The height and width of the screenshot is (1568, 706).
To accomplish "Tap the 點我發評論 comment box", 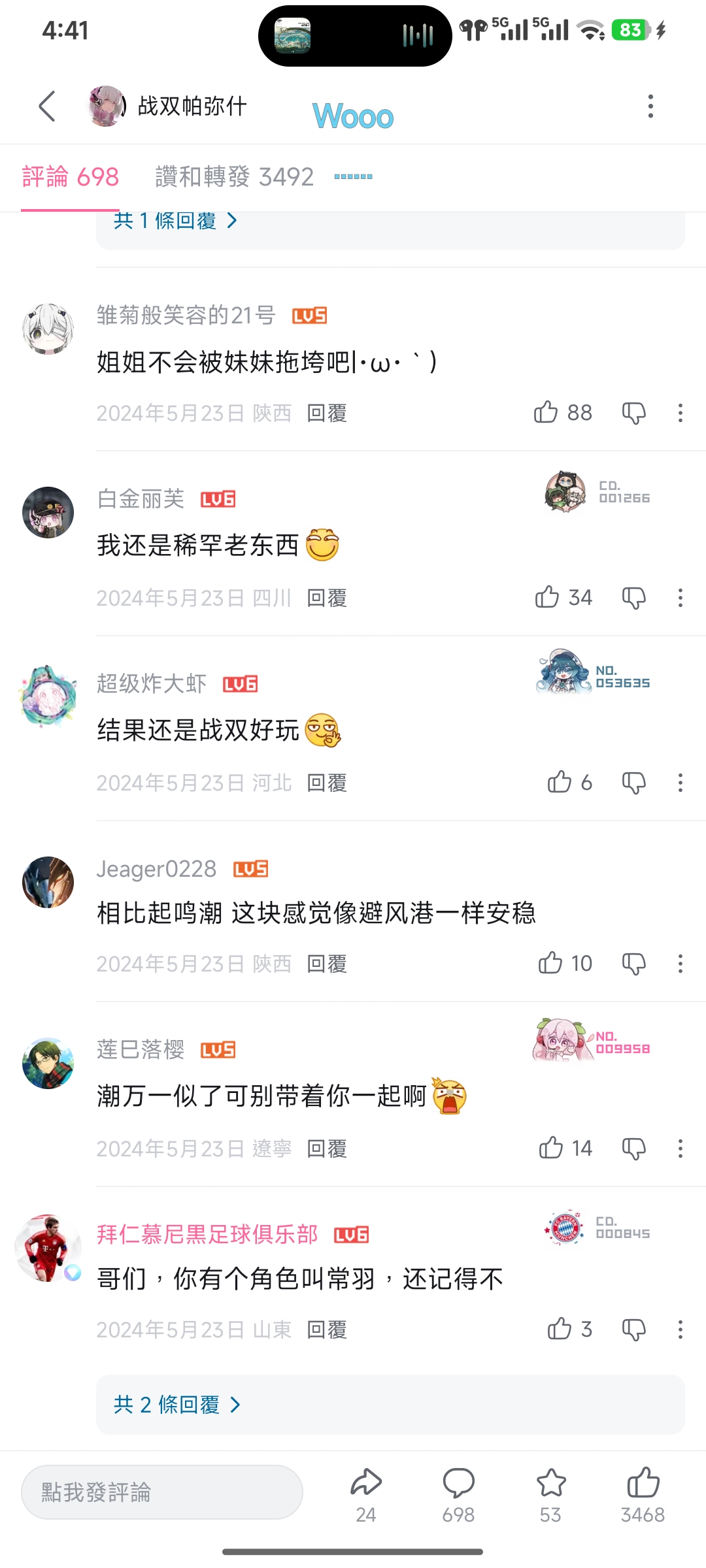I will [162, 1492].
